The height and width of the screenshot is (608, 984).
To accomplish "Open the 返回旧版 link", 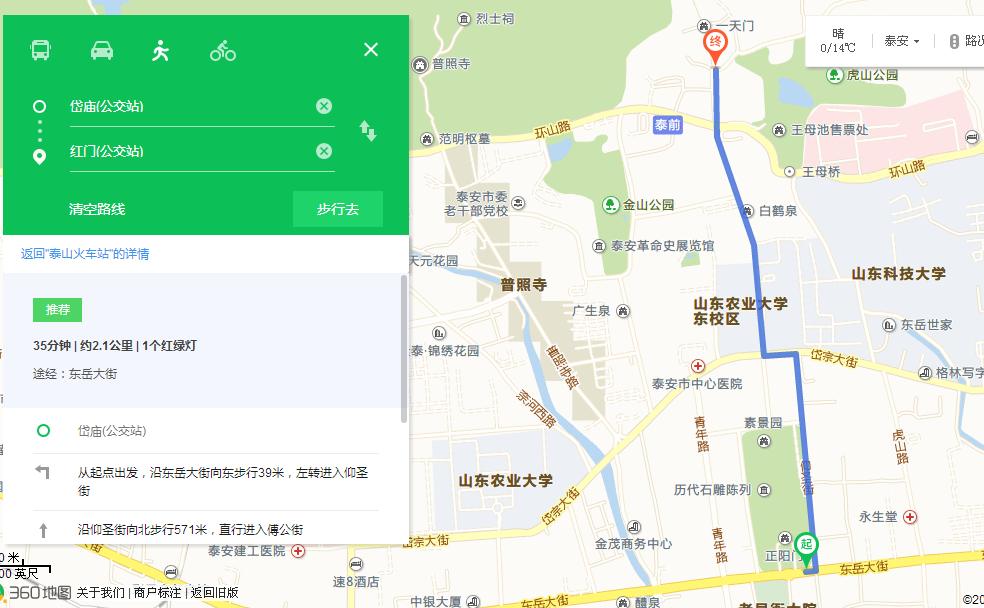I will click(x=214, y=592).
